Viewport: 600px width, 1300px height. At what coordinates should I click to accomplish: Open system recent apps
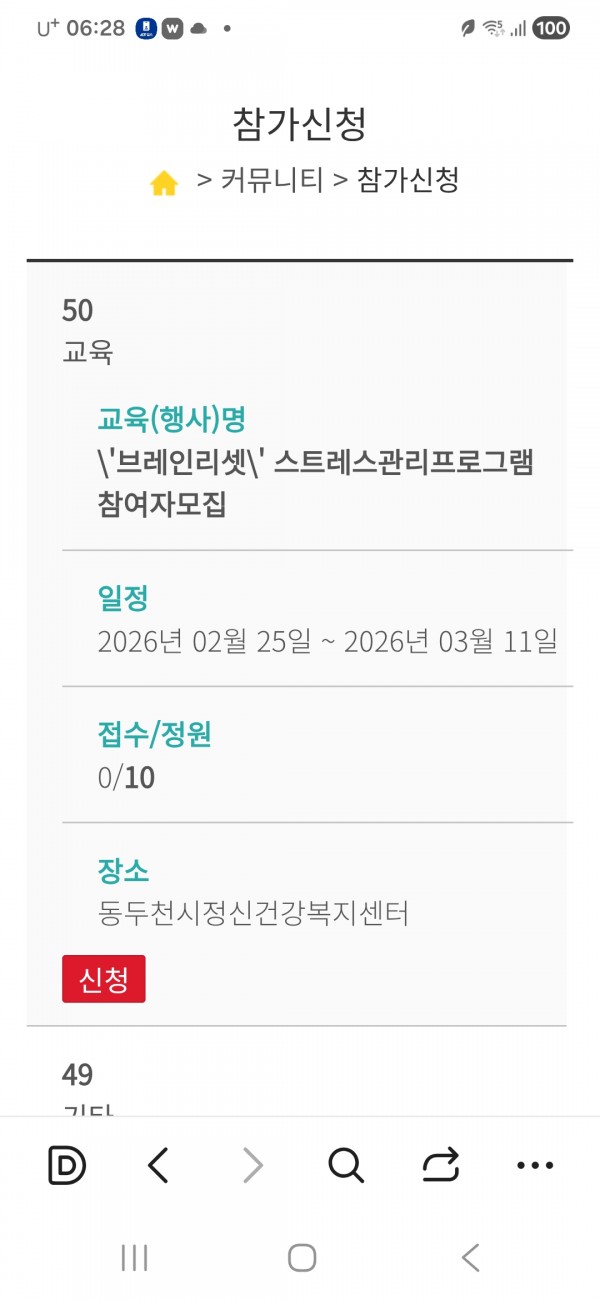pos(134,1258)
